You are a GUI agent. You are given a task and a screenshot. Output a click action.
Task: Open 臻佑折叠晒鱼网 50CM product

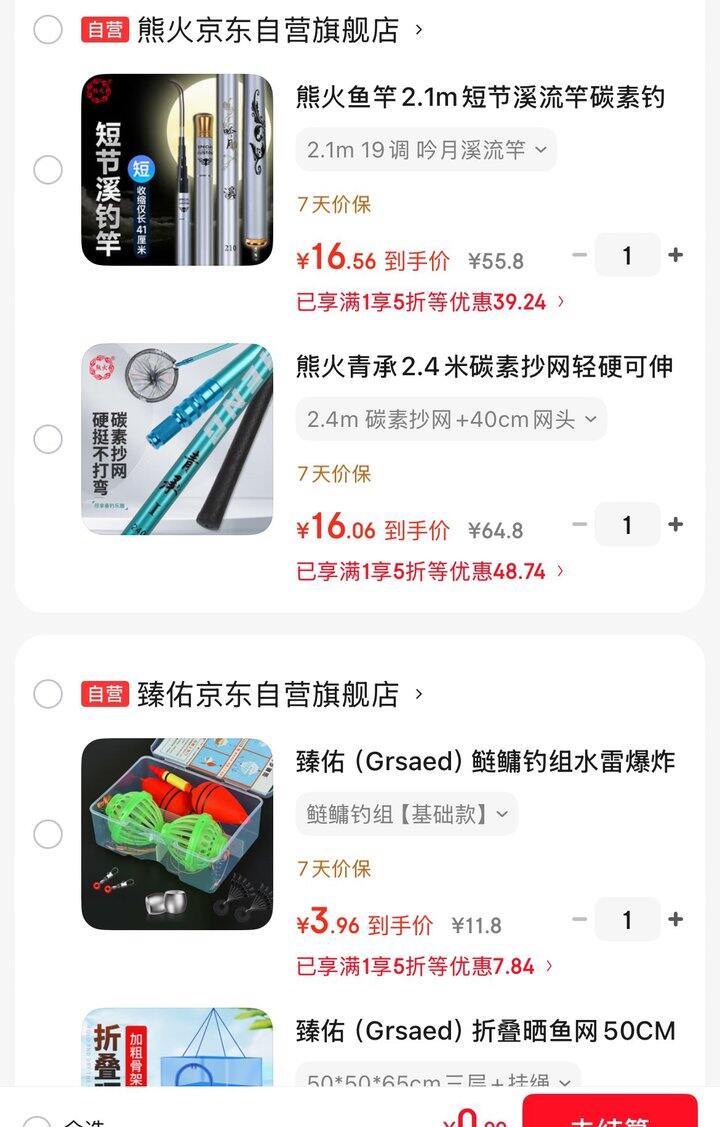(x=486, y=1031)
